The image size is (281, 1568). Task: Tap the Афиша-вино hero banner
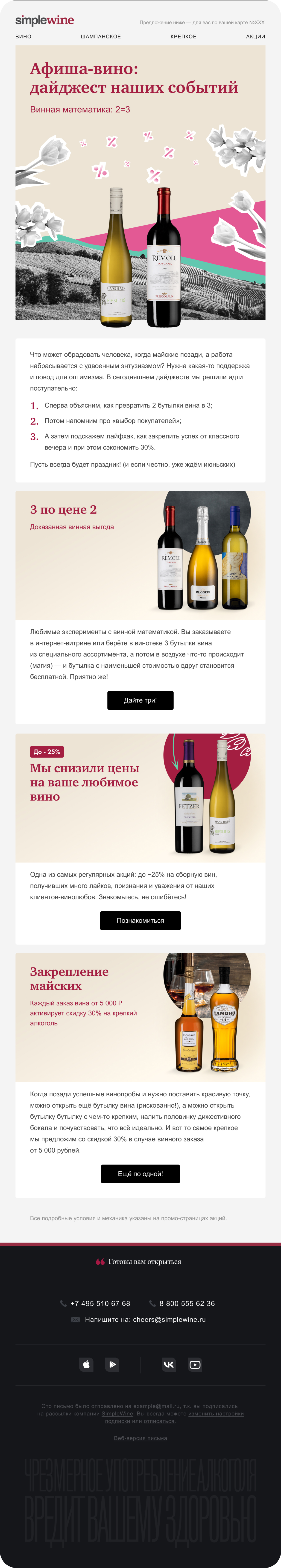click(x=140, y=183)
